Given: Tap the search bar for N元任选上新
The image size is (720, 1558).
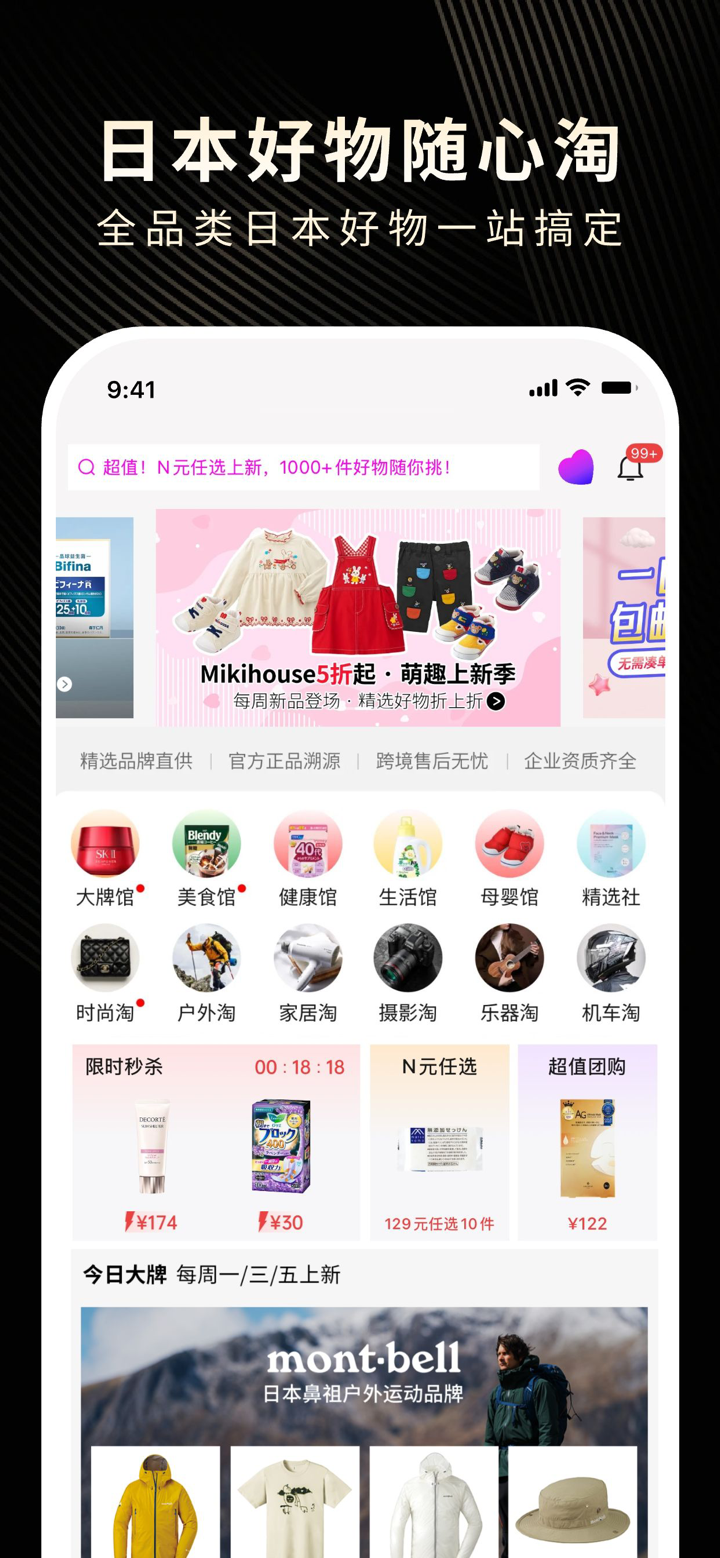Looking at the screenshot, I should [x=300, y=466].
